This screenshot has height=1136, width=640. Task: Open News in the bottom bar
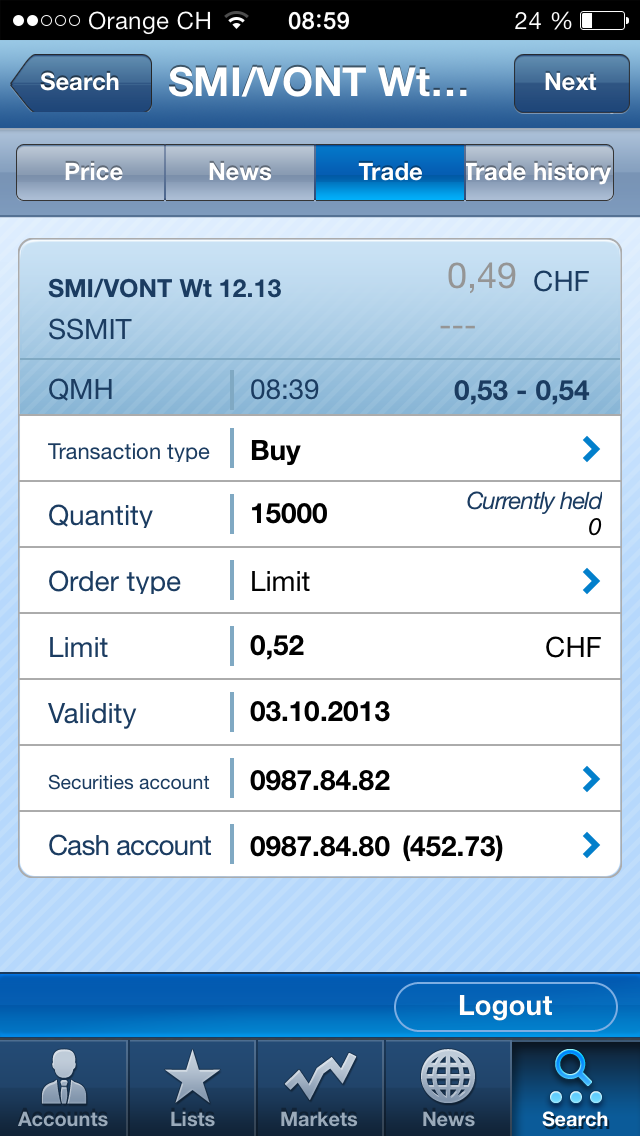click(x=448, y=1088)
